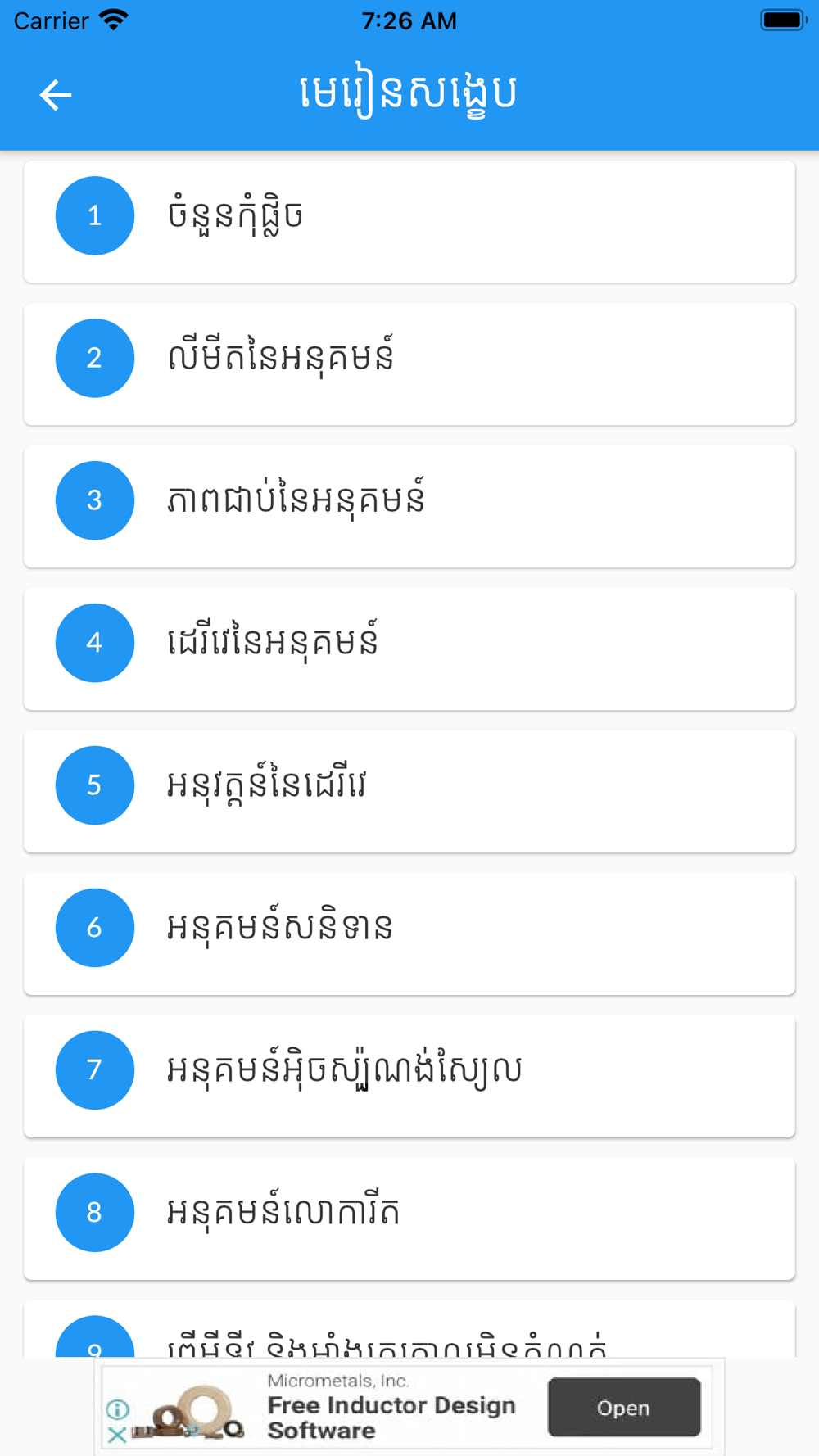Tap Open on the Micrometals ad

(x=624, y=1408)
